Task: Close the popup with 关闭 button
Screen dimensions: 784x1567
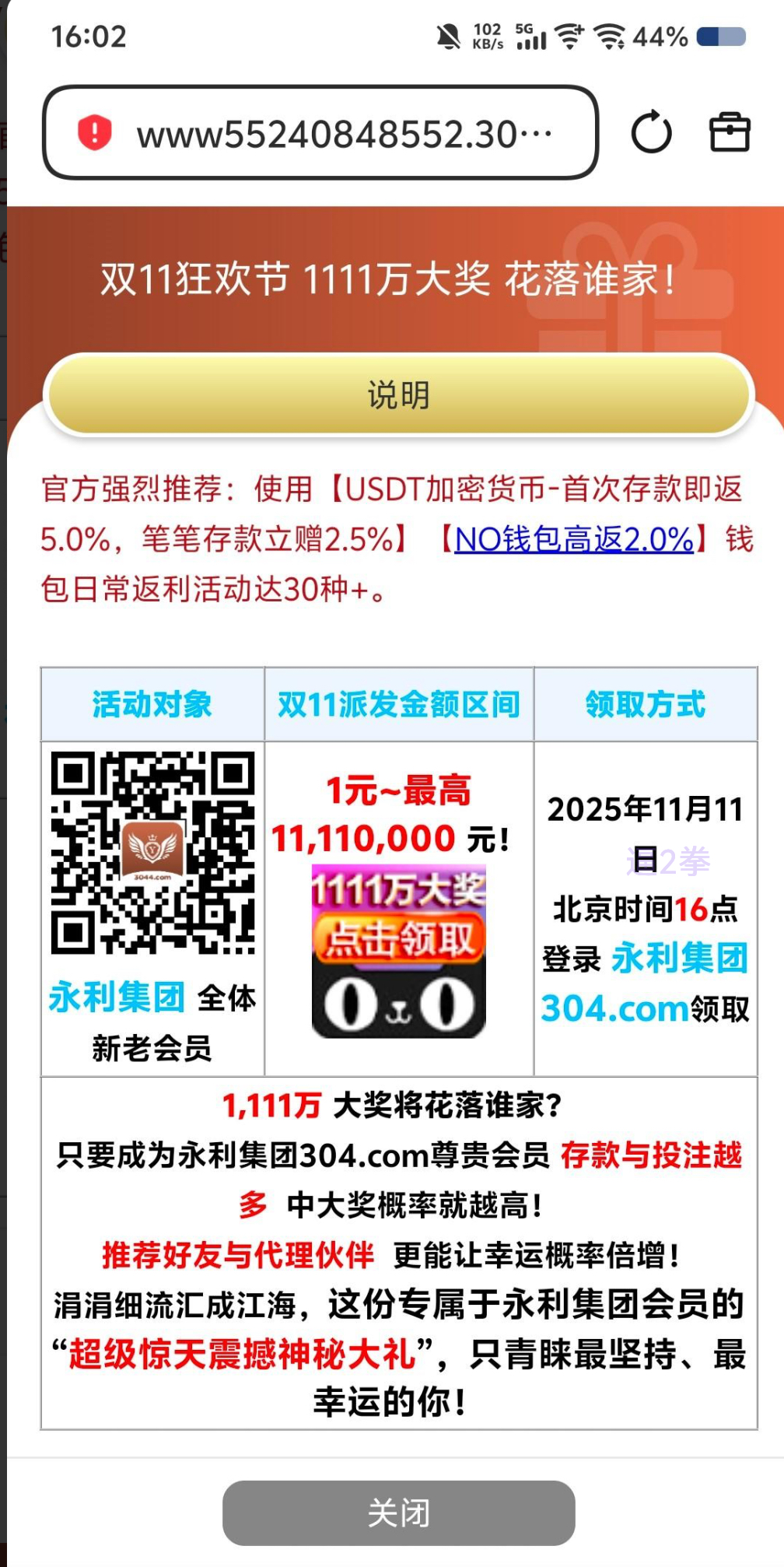Action: click(398, 1513)
